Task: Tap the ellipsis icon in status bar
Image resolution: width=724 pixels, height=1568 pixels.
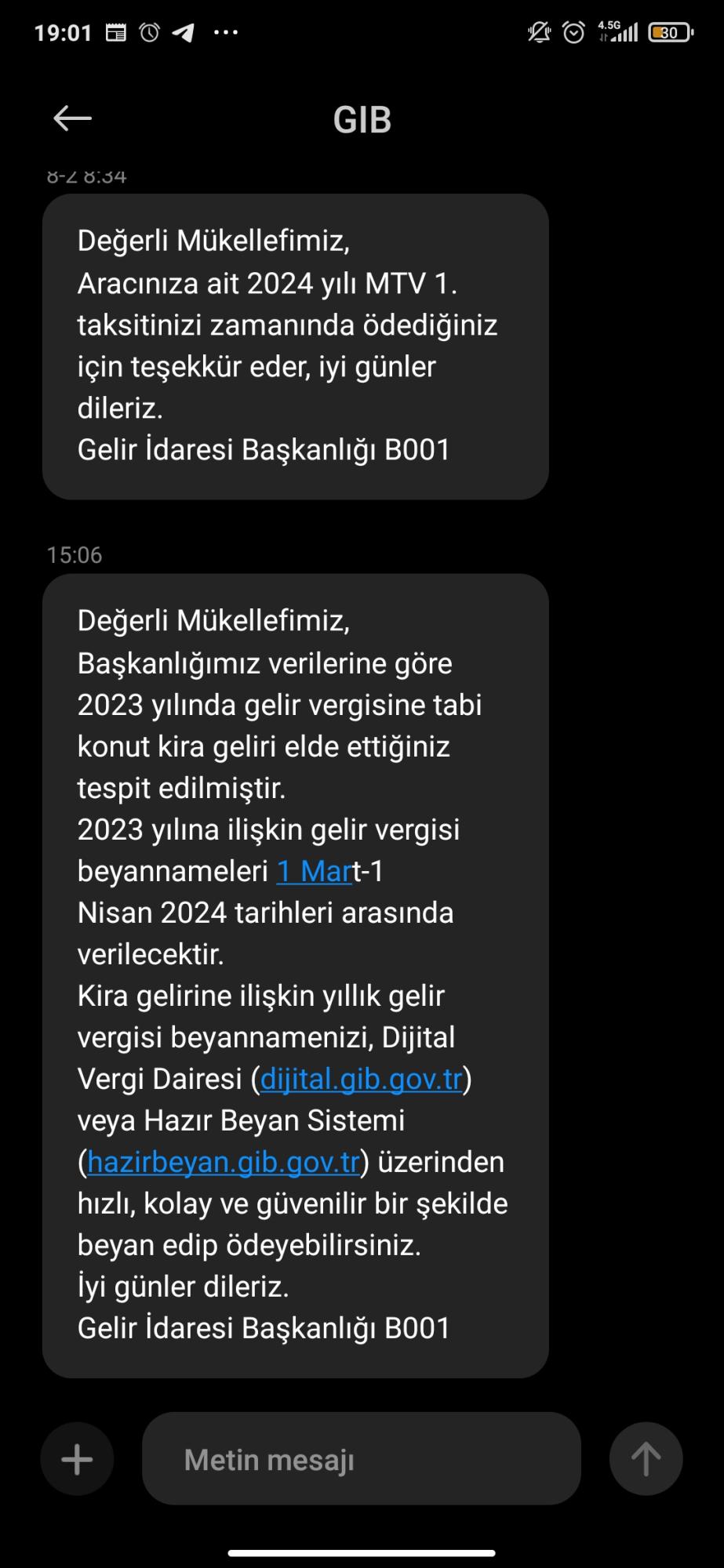Action: click(x=225, y=33)
